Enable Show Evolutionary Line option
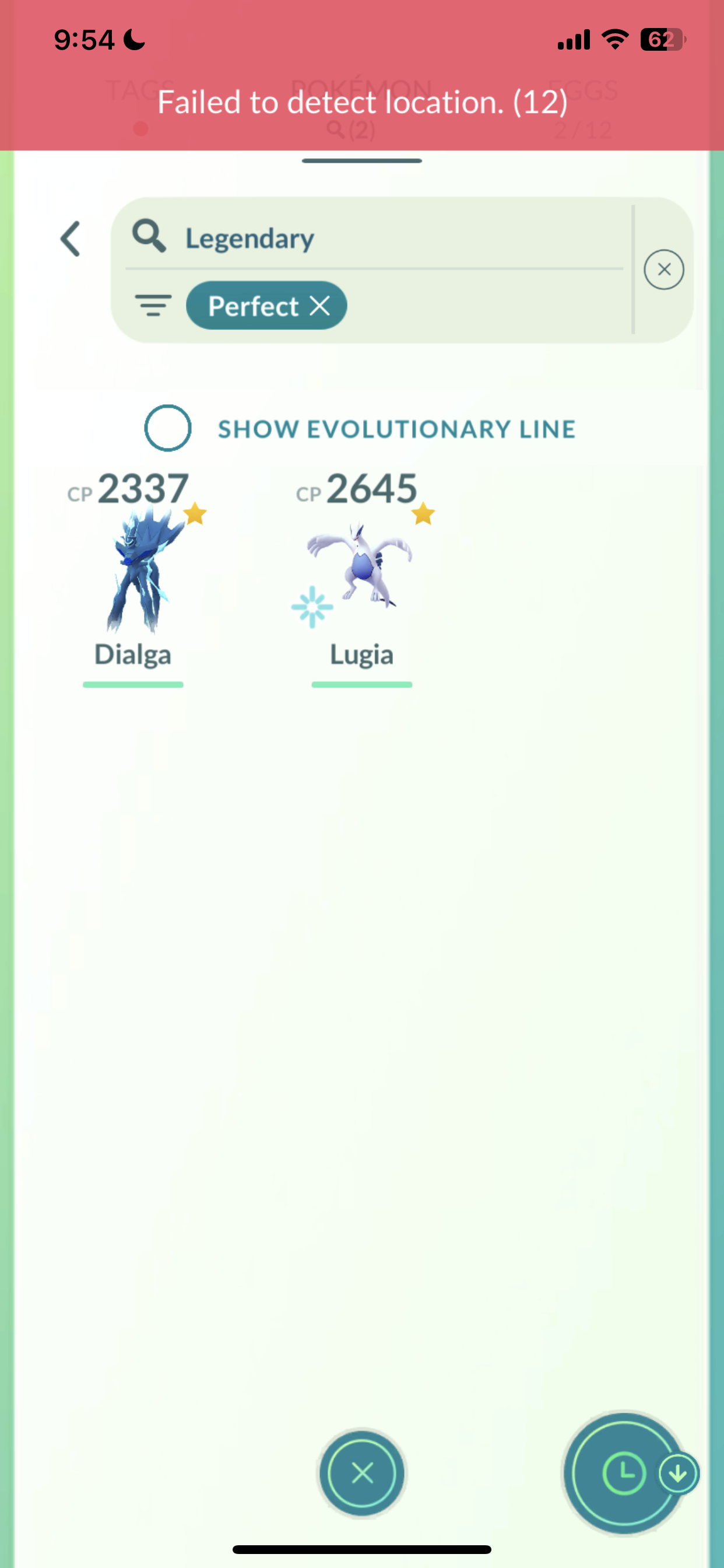The height and width of the screenshot is (1568, 724). (x=168, y=428)
